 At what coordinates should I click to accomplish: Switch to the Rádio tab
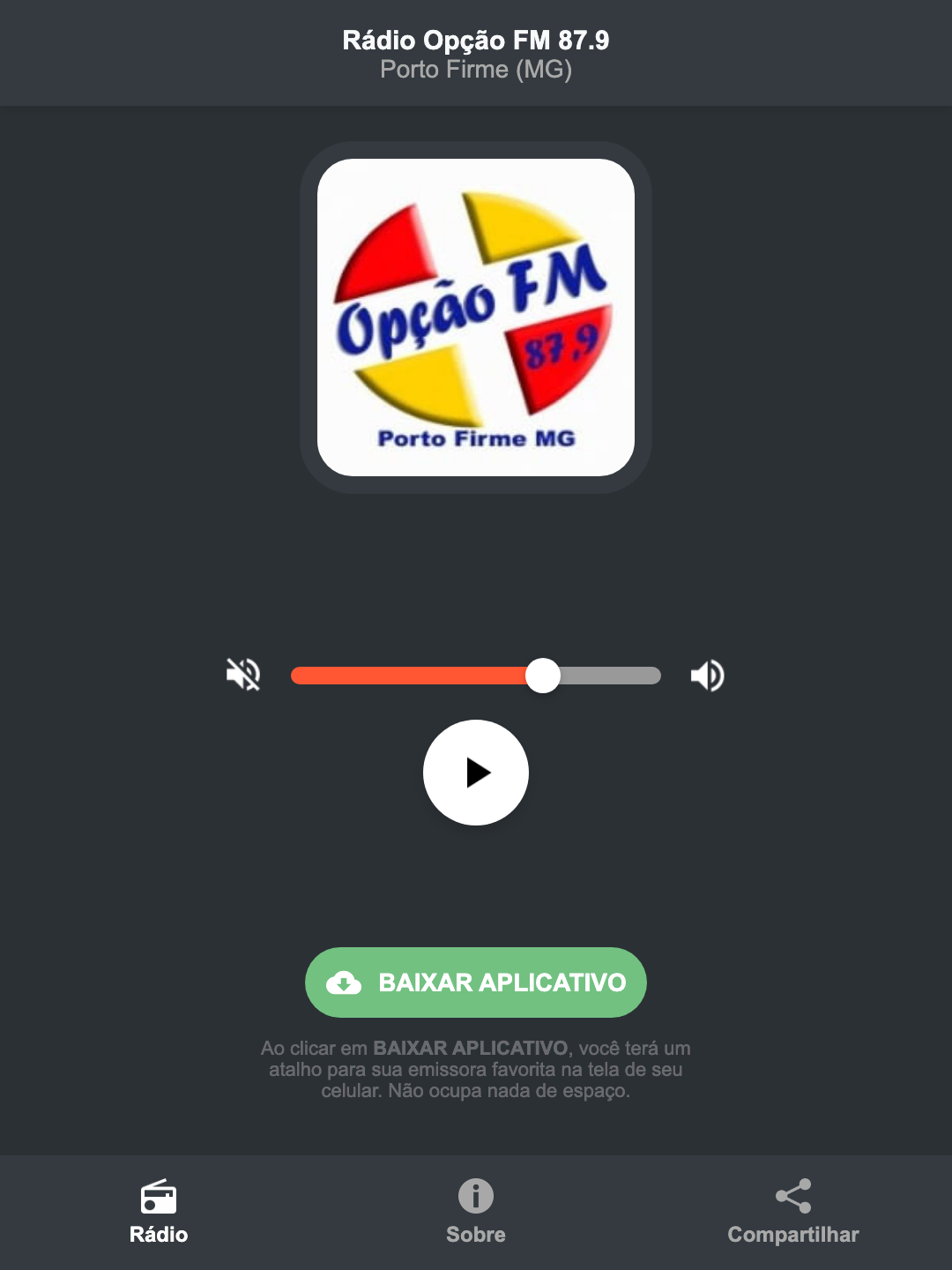tap(159, 1215)
